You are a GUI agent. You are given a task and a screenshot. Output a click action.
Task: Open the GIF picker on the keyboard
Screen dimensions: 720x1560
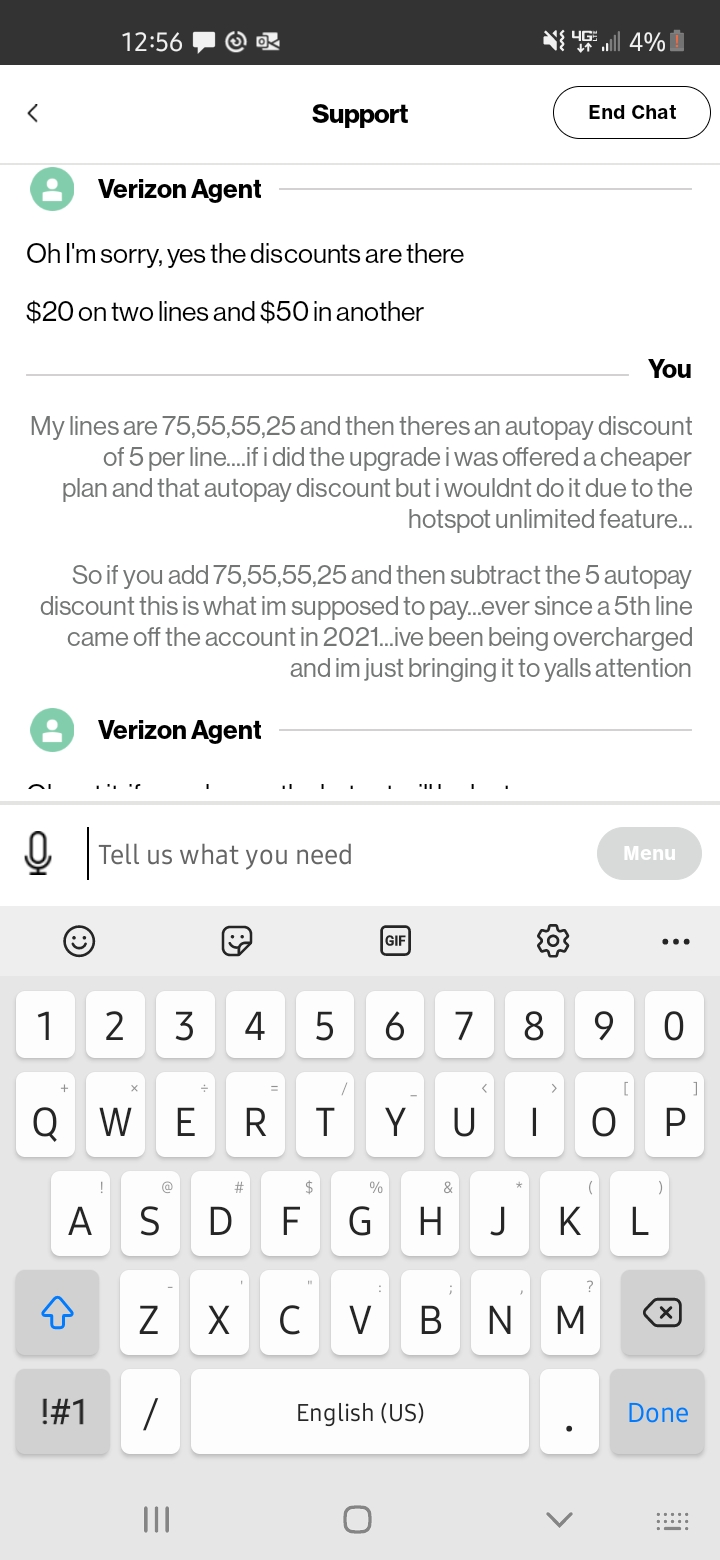click(395, 940)
